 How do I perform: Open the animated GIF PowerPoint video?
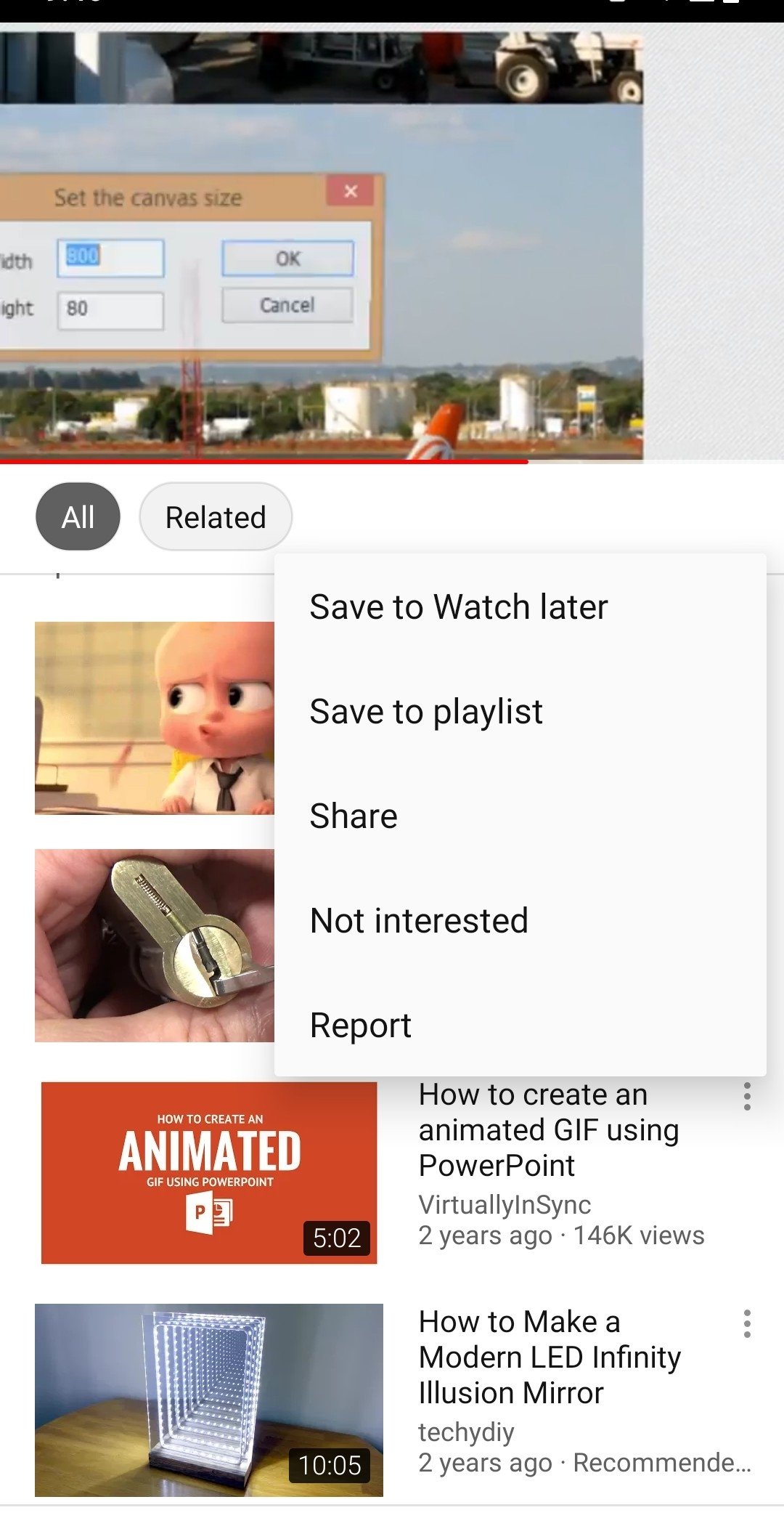point(209,1172)
